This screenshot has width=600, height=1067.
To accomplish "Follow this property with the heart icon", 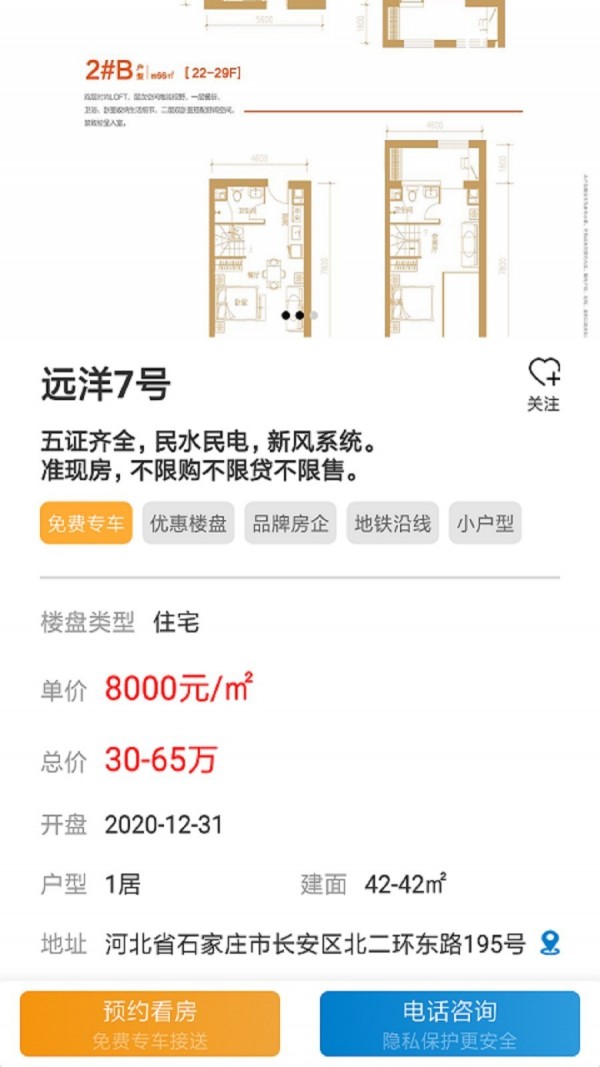I will click(544, 383).
